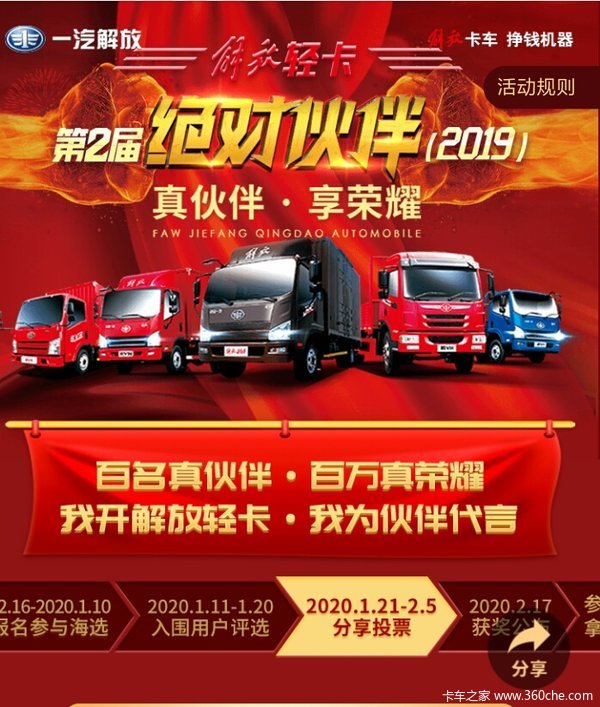Tap the 分享 share floating button
This screenshot has width=600, height=707.
coord(529,649)
